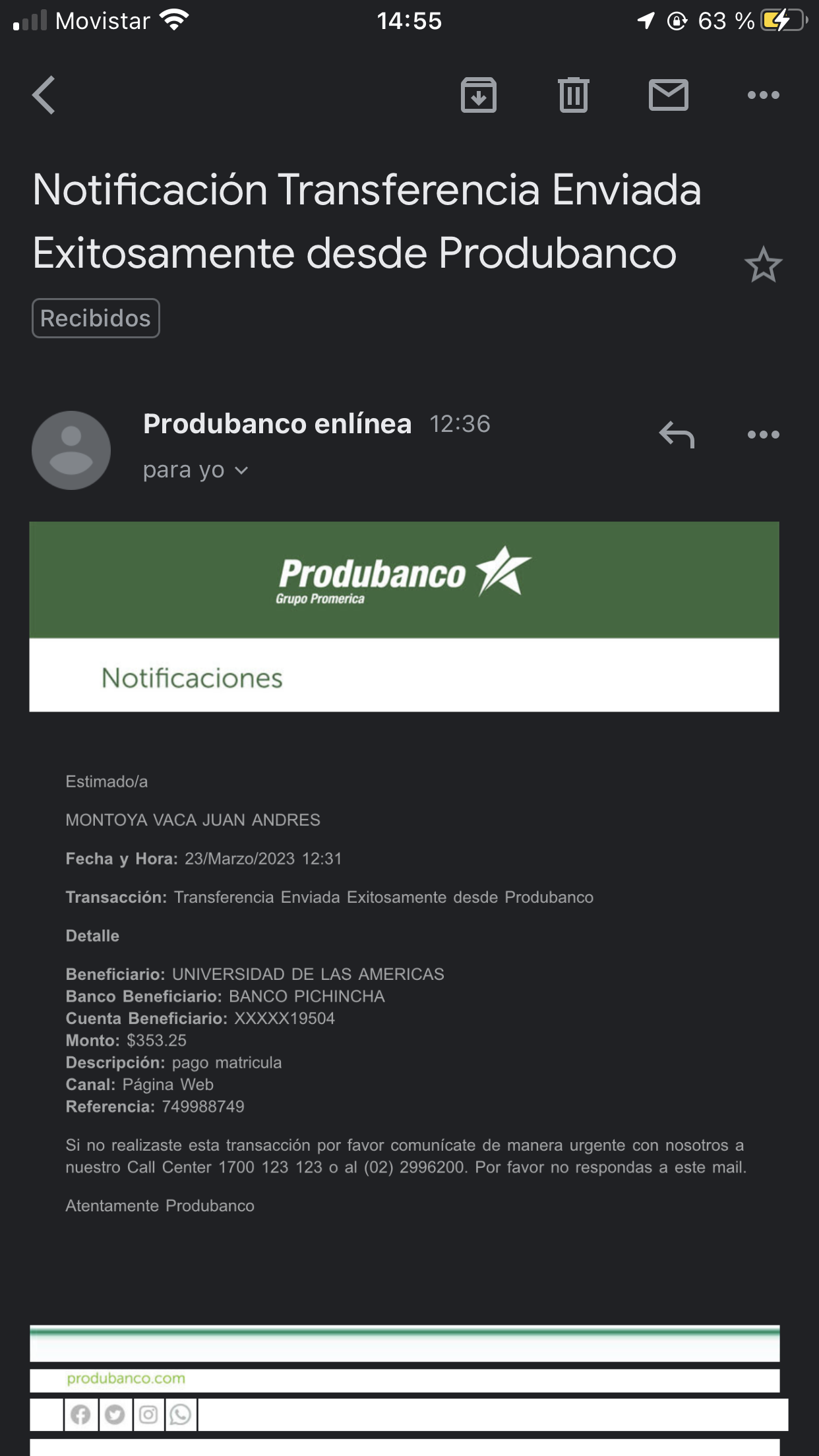Open Produbanco's Twitter profile
819x1456 pixels.
(115, 1414)
